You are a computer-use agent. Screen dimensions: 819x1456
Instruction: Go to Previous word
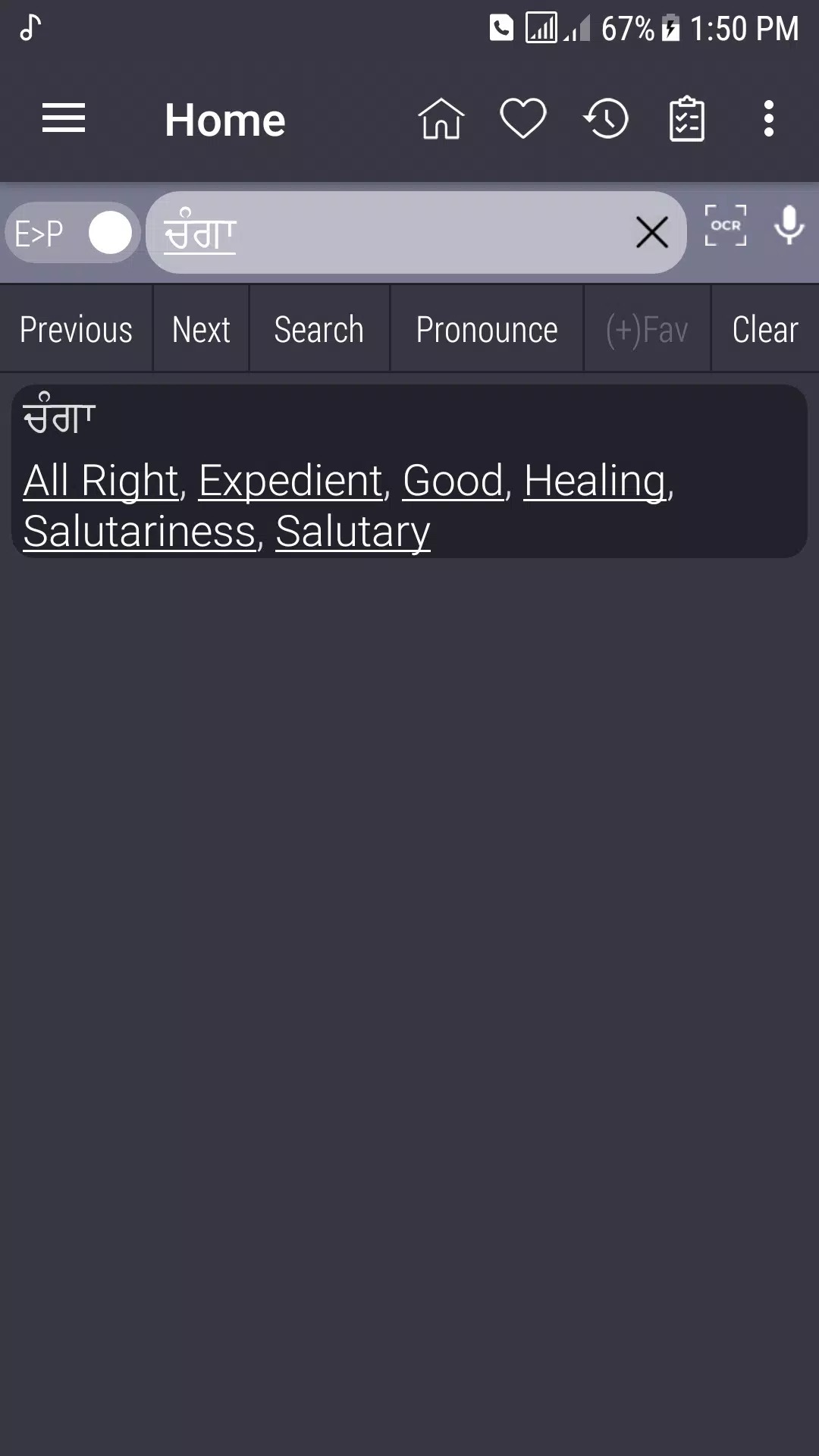76,330
